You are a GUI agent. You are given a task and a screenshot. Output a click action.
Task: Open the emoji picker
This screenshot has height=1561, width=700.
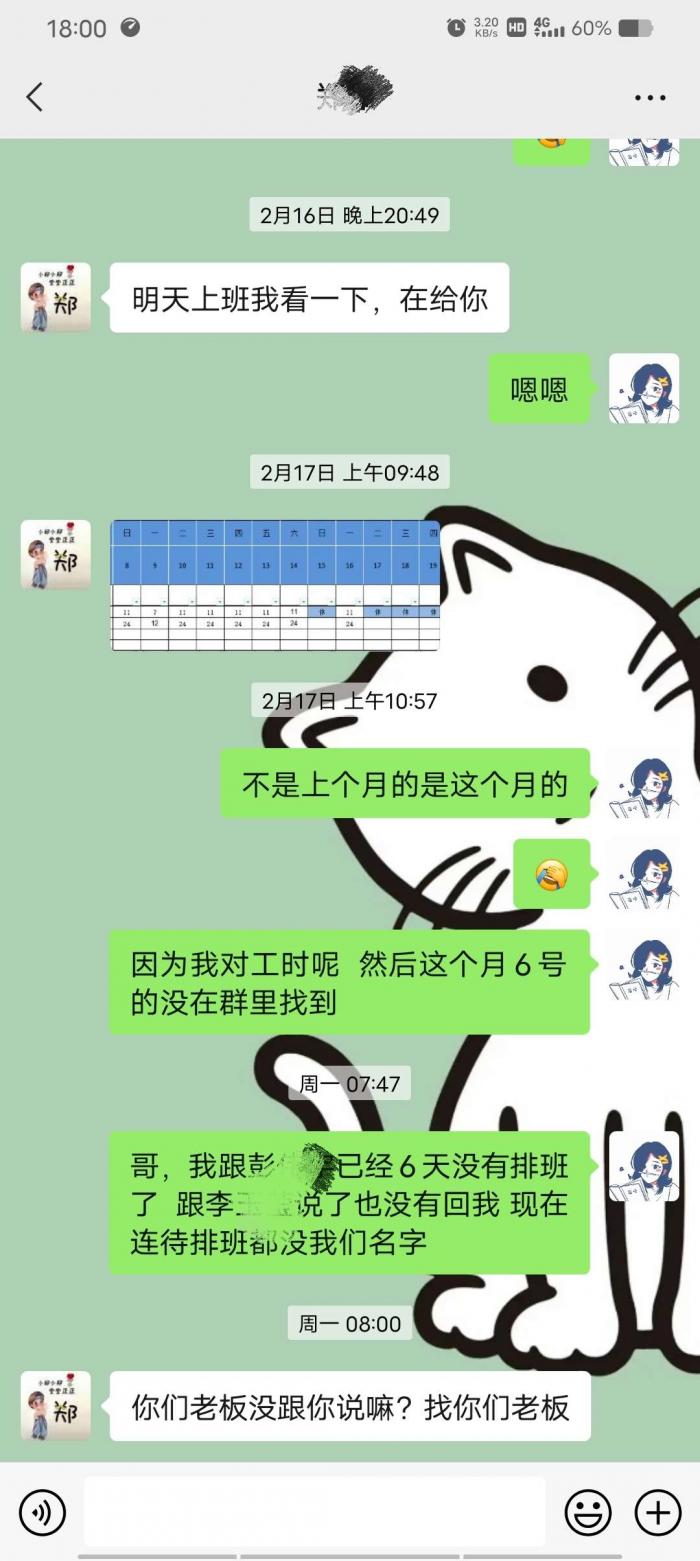588,1511
